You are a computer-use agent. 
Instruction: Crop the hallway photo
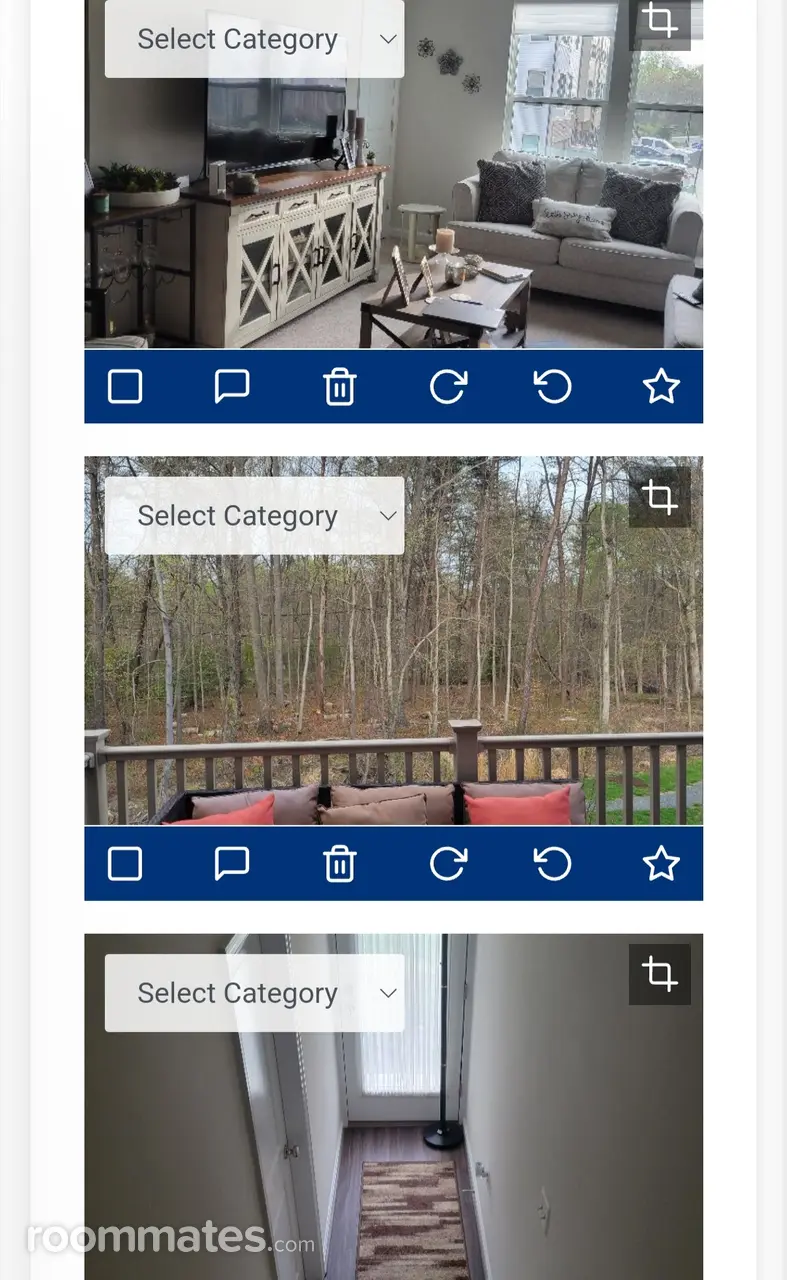click(659, 974)
